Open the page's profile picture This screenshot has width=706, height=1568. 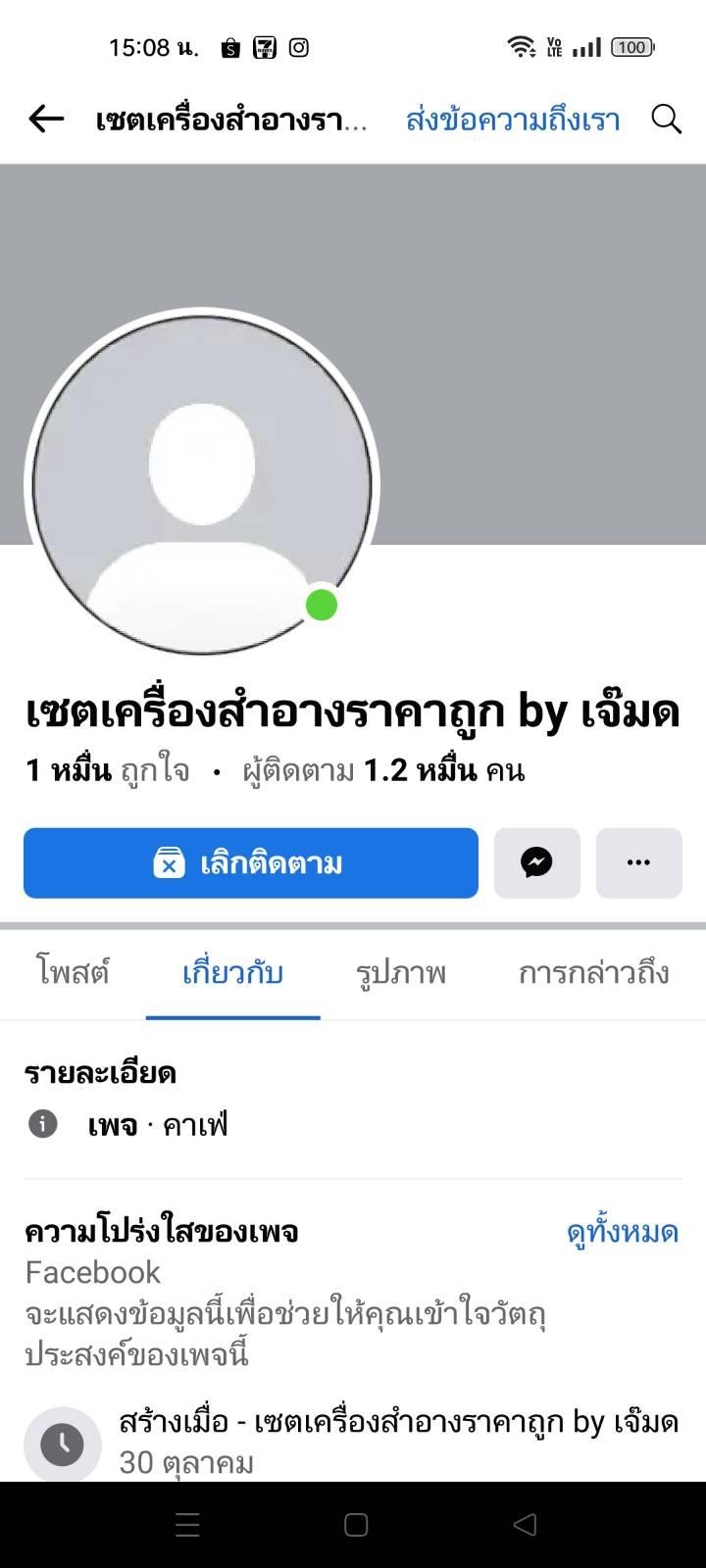pos(202,484)
